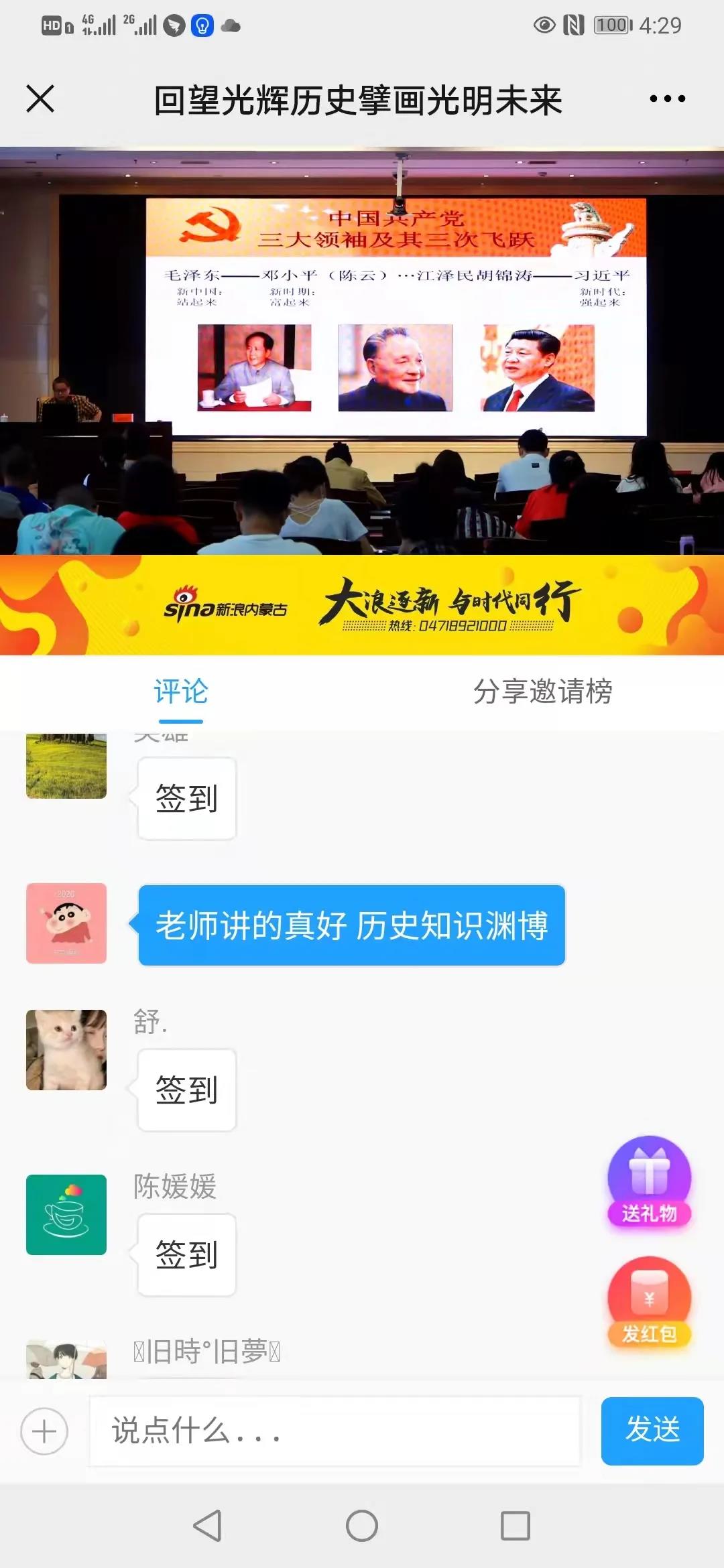Send a red packet via 发红包
The image size is (724, 1568).
(649, 1303)
